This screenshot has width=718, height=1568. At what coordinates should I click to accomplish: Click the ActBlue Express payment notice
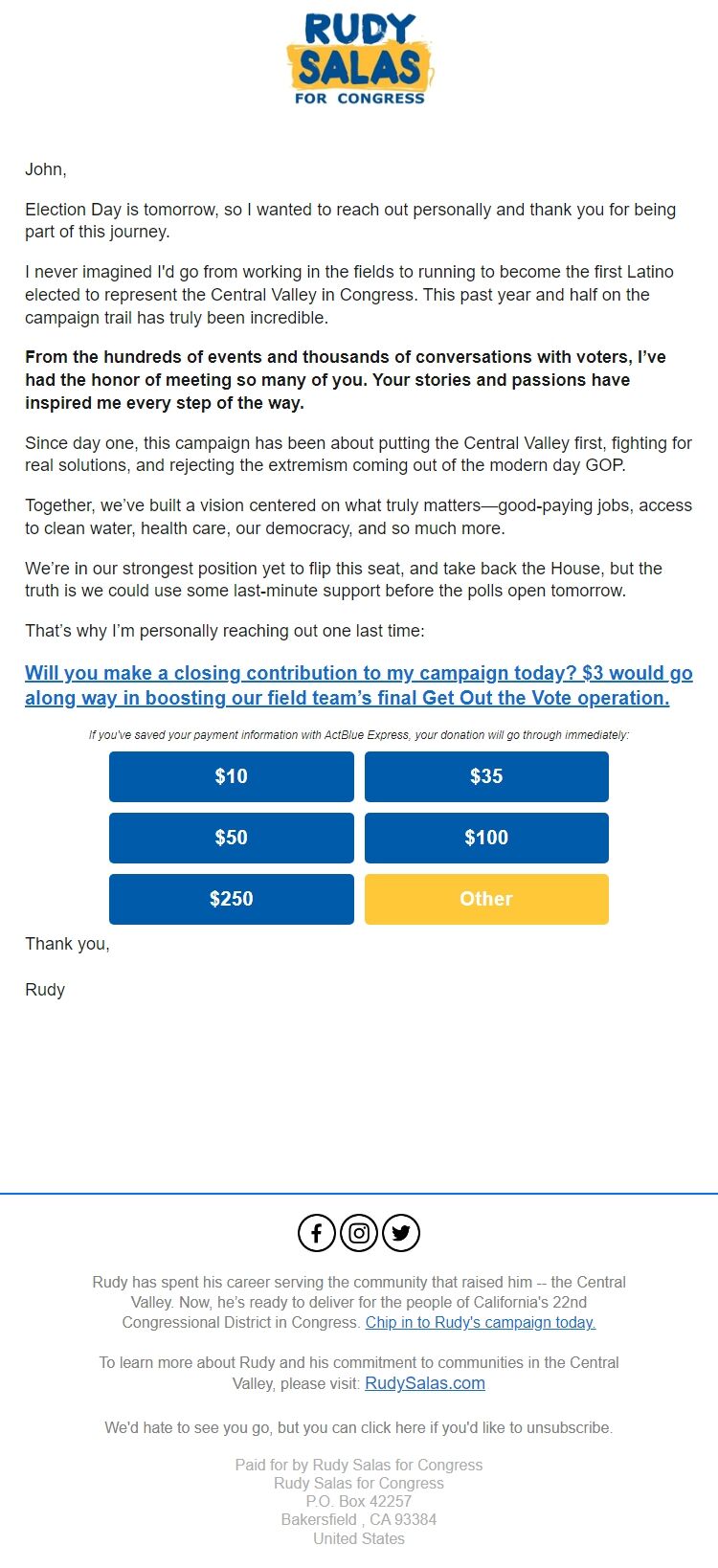point(358,735)
